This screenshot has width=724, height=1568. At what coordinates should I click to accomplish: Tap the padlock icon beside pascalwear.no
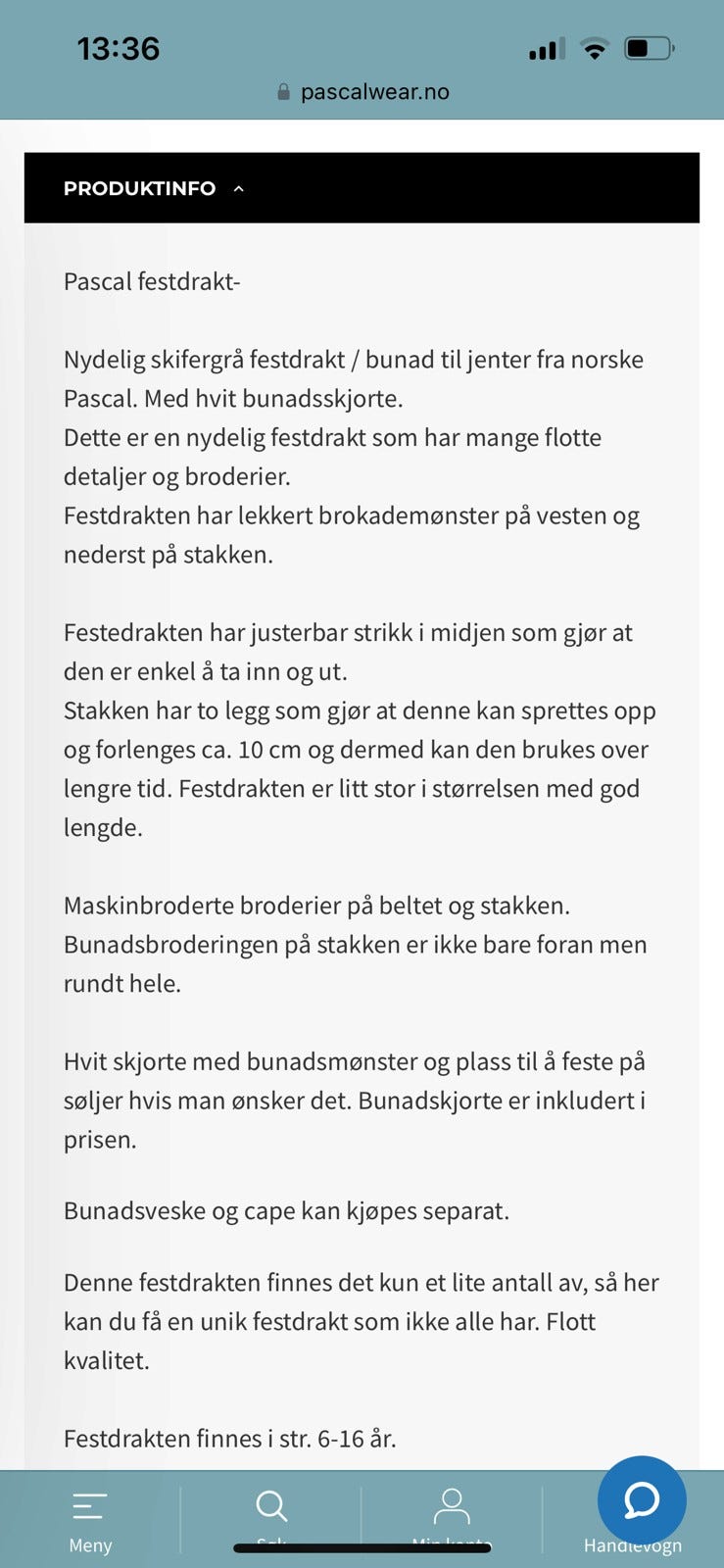coord(282,91)
